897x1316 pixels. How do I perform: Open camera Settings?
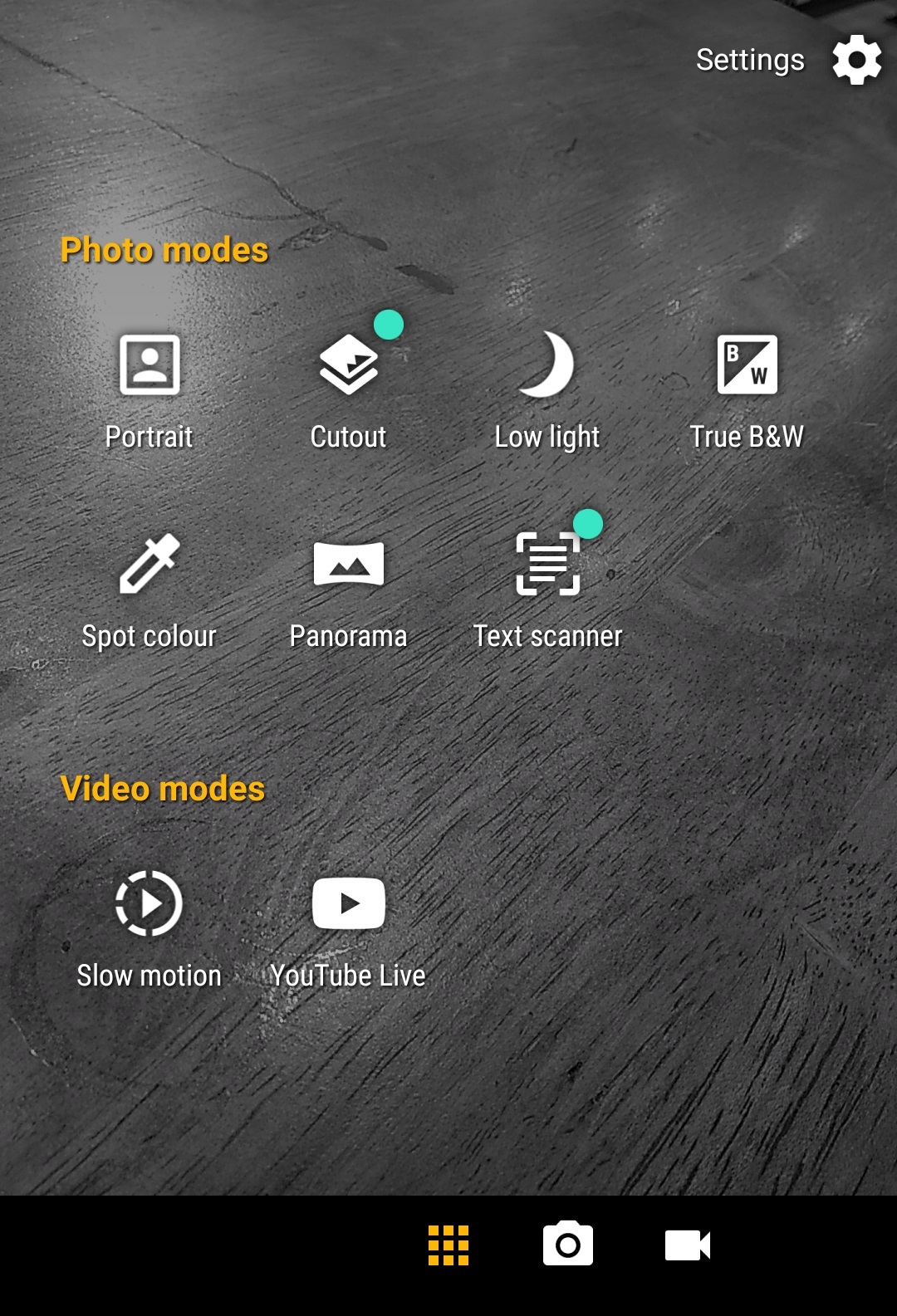coord(855,60)
